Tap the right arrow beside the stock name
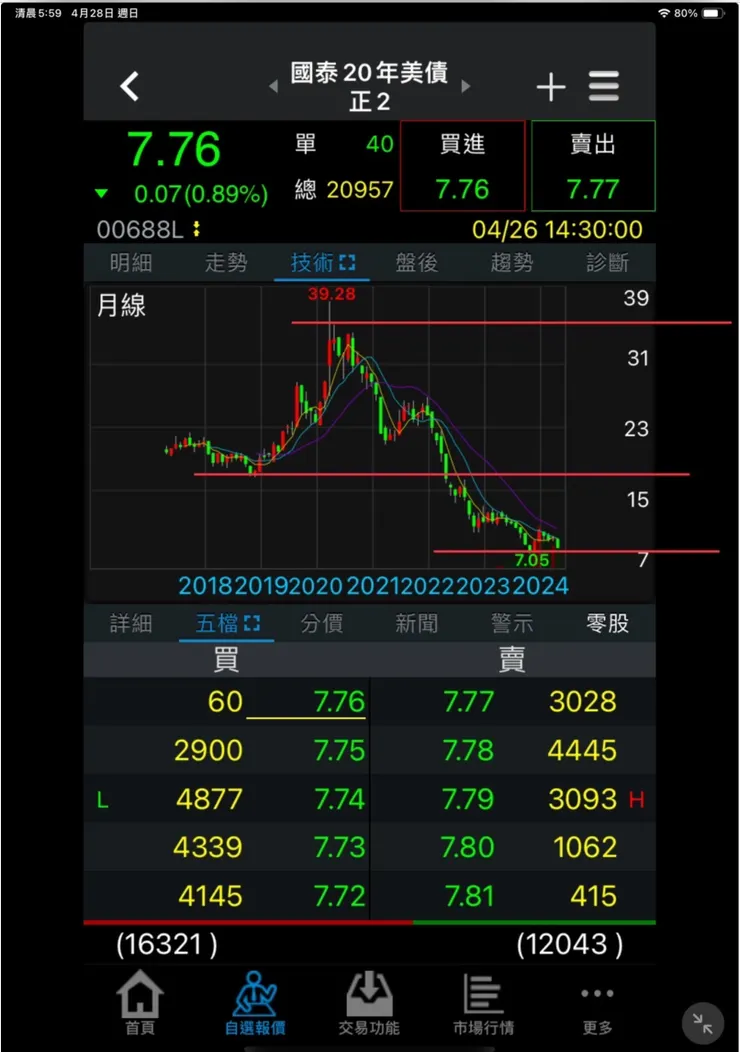The height and width of the screenshot is (1052, 740). tap(466, 87)
